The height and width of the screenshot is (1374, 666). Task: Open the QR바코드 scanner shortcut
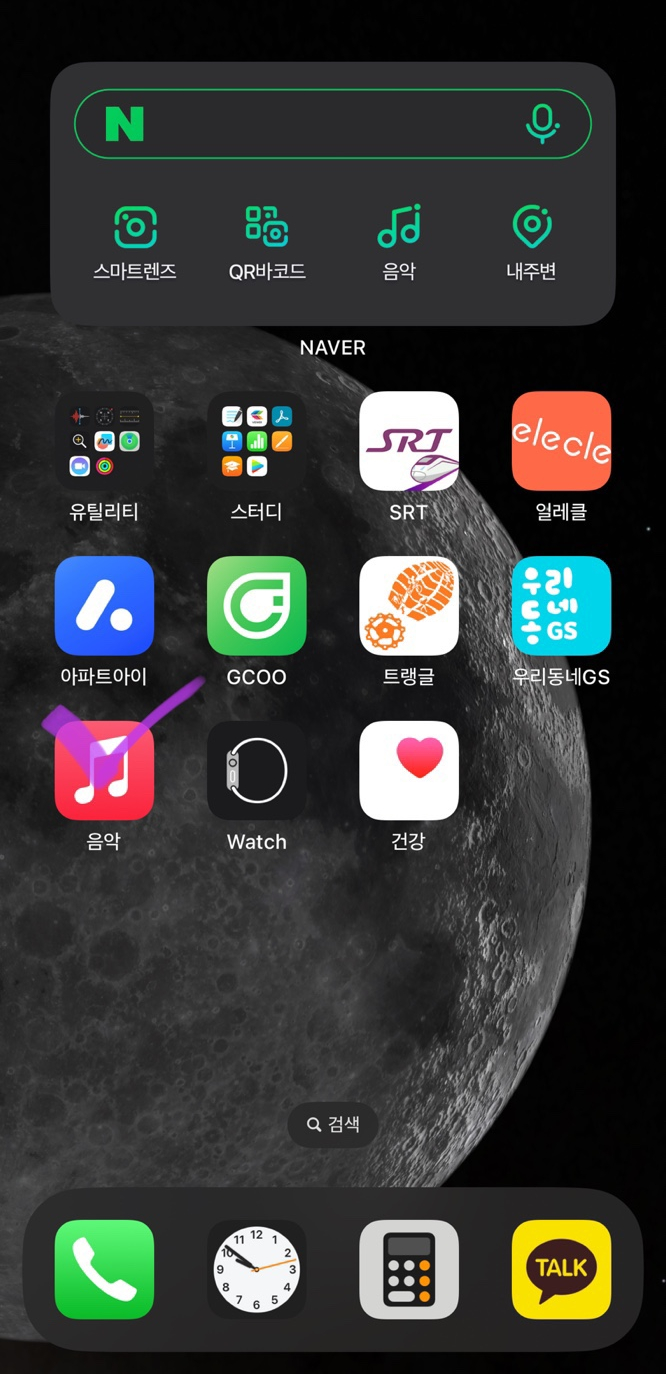coord(267,242)
